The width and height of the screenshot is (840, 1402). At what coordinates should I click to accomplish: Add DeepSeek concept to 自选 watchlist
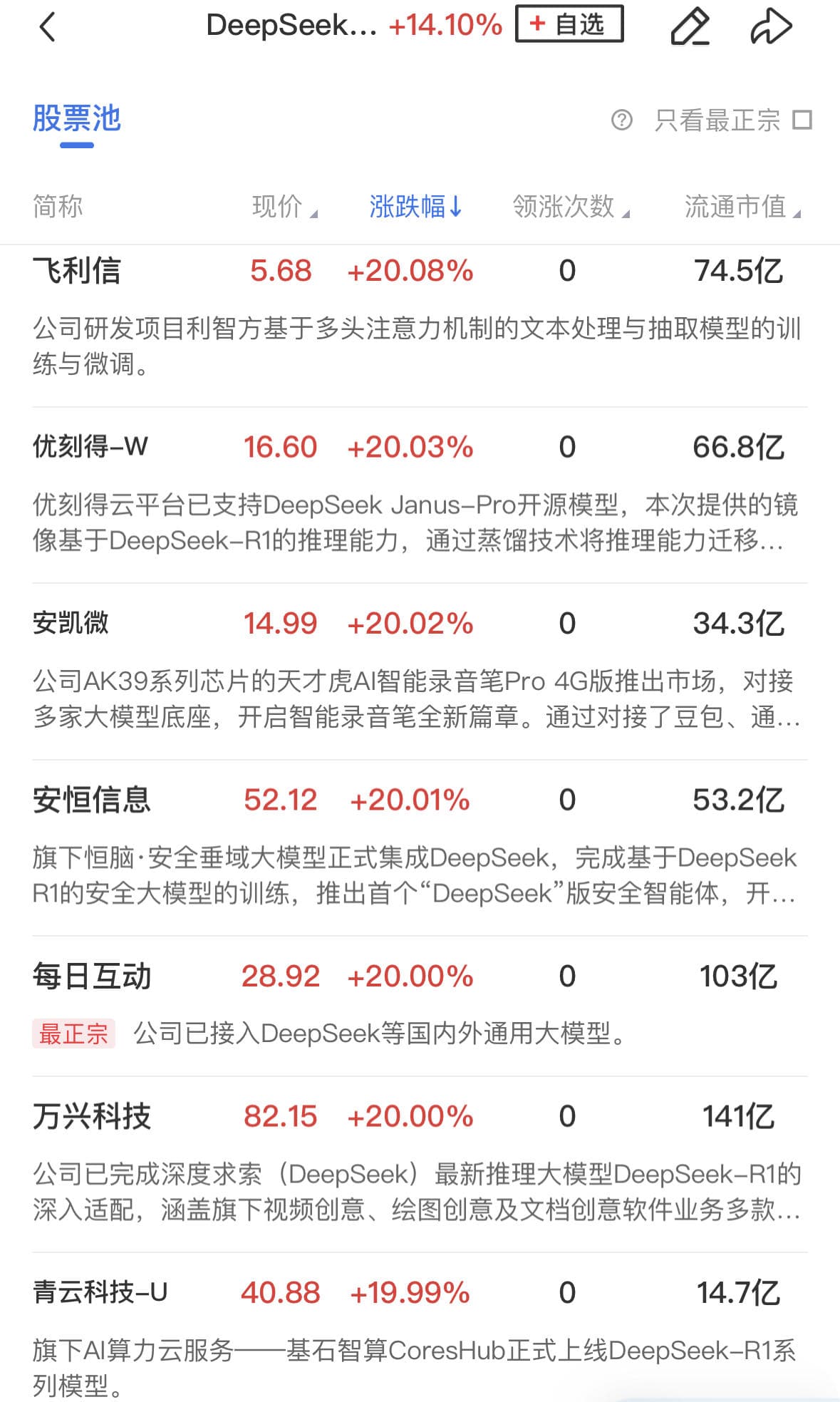click(x=569, y=25)
